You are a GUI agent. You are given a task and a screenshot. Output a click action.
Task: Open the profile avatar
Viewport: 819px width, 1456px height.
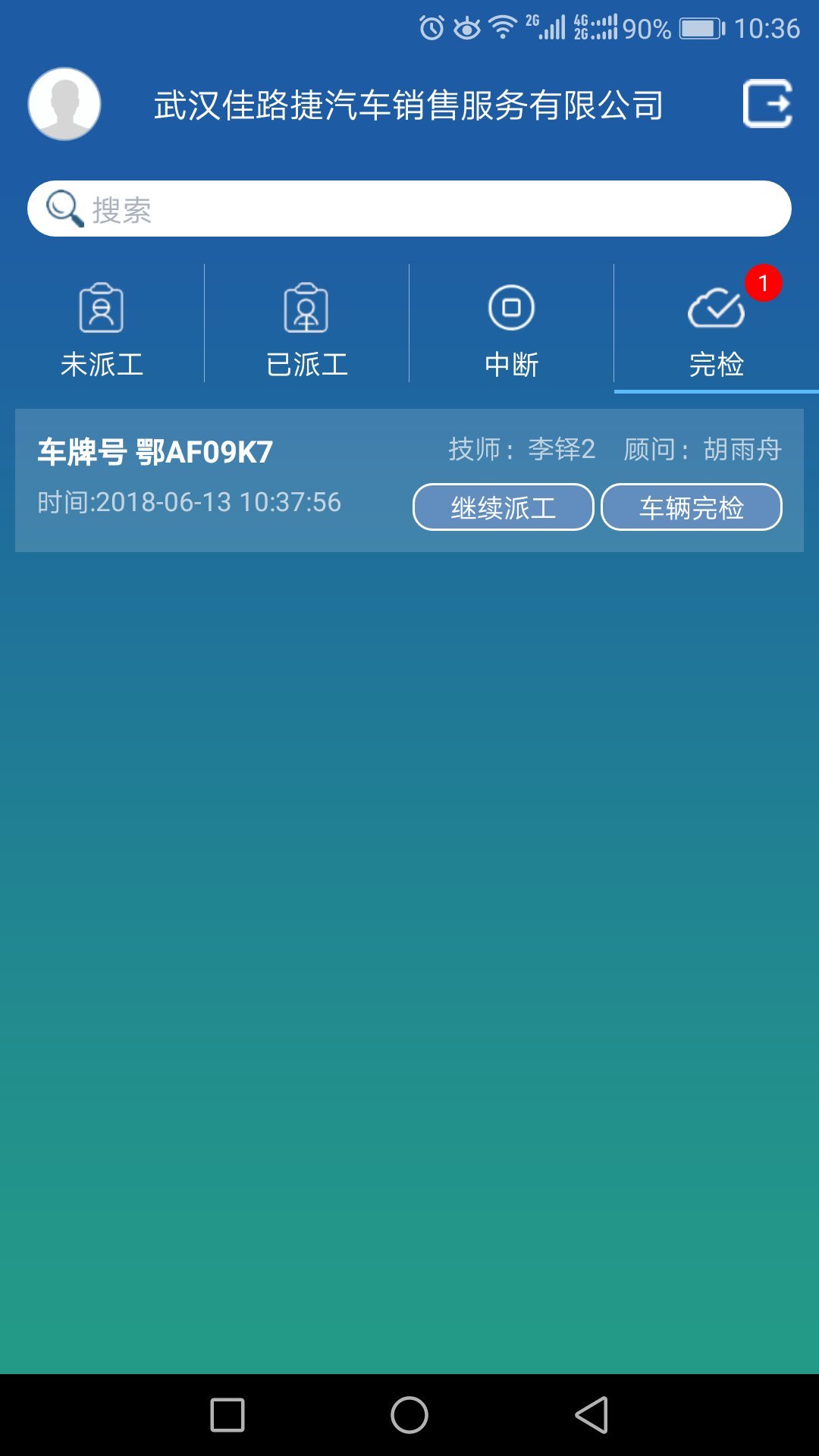point(64,104)
